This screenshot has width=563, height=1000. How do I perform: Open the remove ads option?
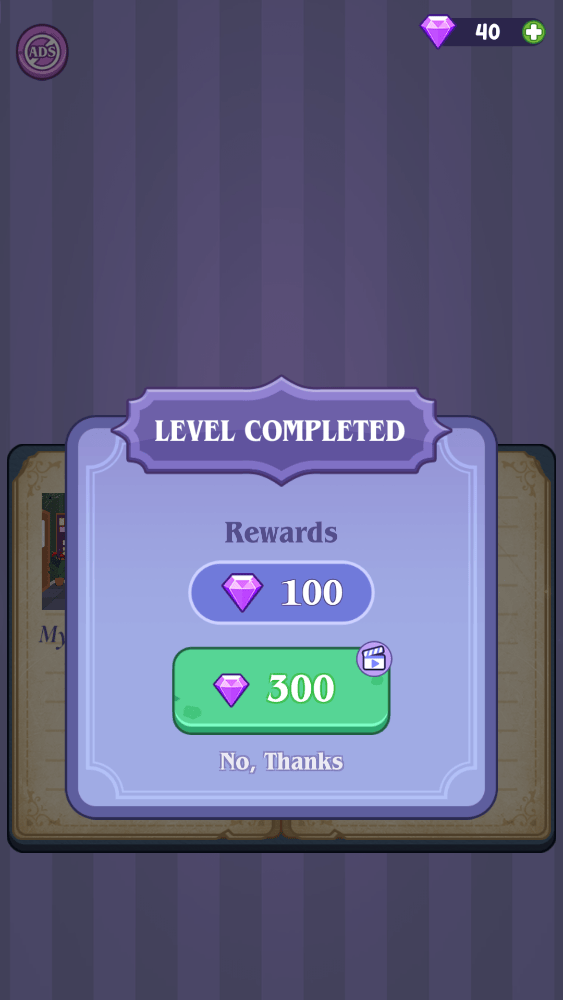(42, 52)
